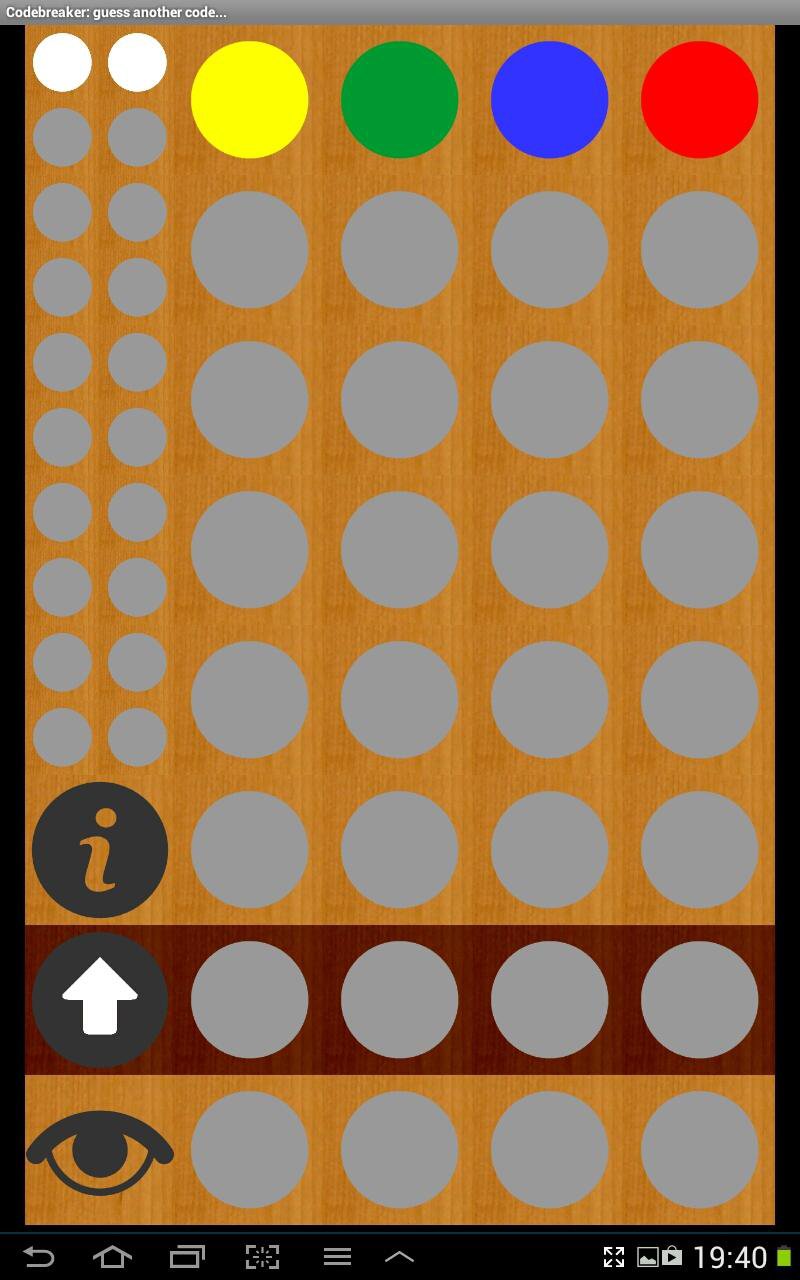The width and height of the screenshot is (800, 1280).
Task: Open the game info button
Action: (x=99, y=850)
